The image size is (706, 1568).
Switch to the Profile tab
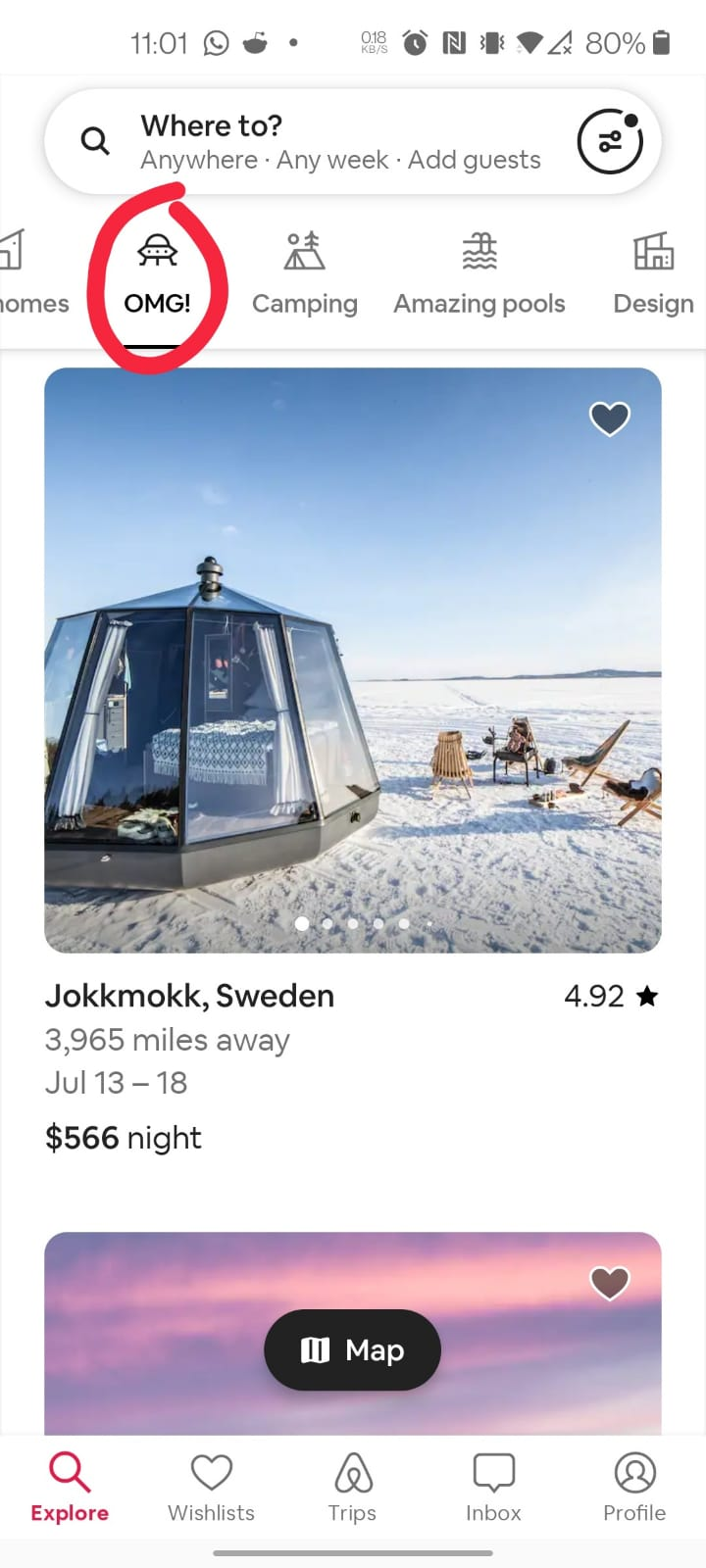(634, 1488)
